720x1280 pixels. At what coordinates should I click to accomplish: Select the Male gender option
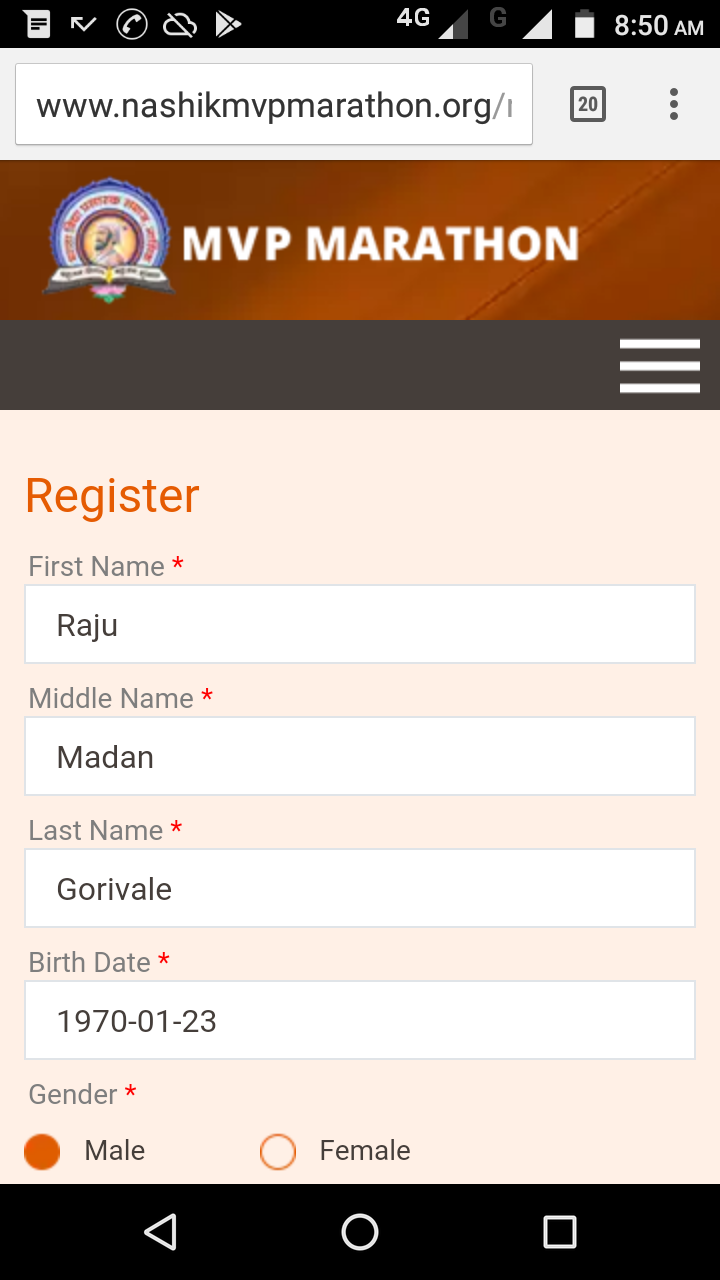pos(43,1152)
